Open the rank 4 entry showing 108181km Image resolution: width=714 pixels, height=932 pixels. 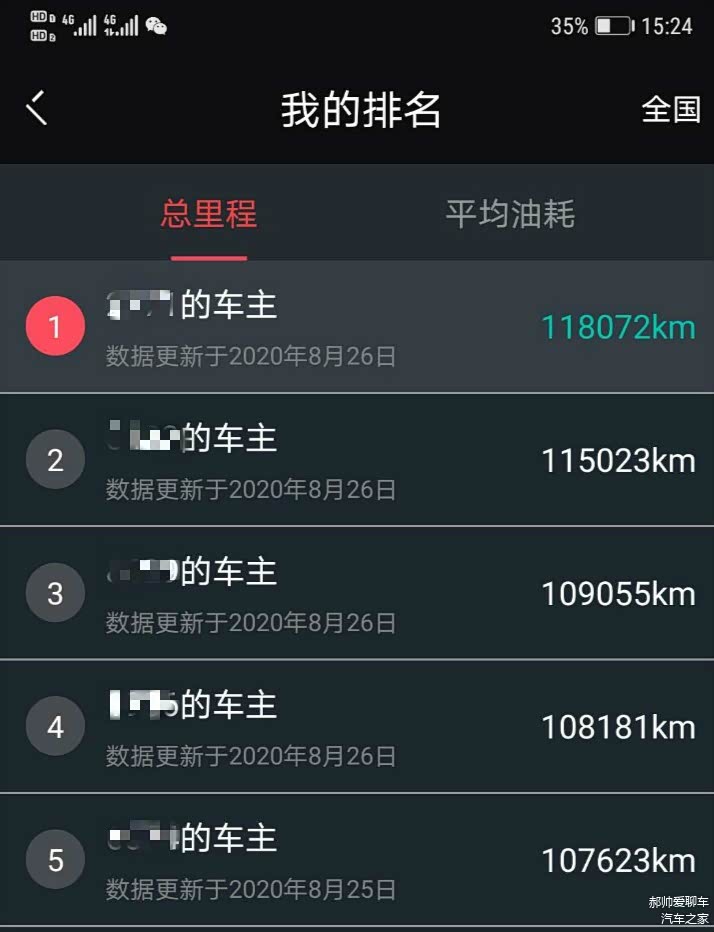tap(357, 726)
